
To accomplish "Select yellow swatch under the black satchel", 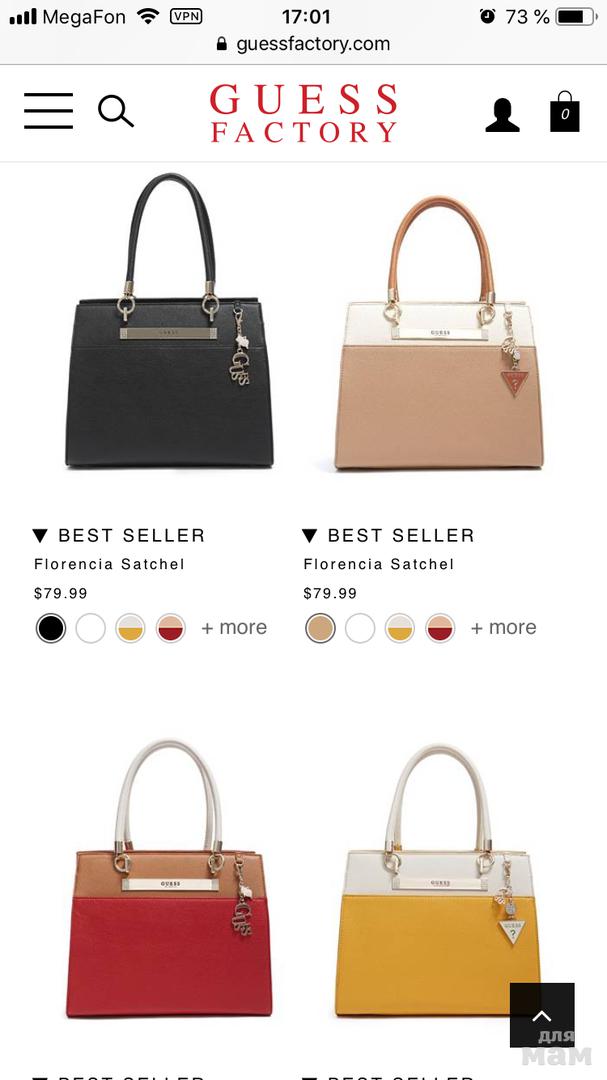I will tap(131, 628).
